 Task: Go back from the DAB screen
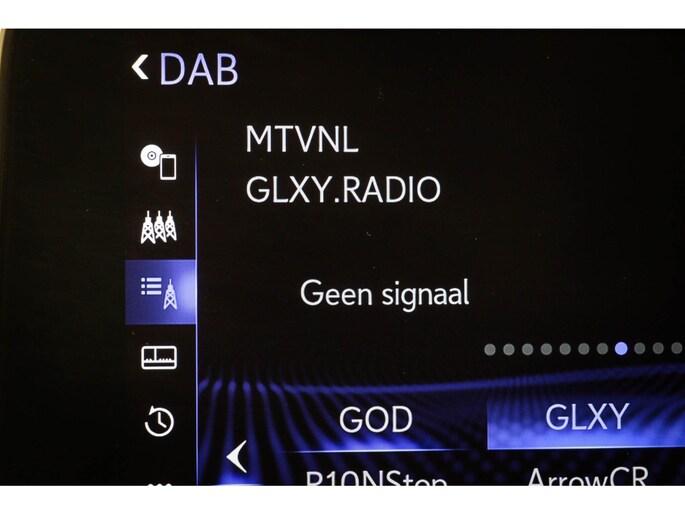point(141,68)
